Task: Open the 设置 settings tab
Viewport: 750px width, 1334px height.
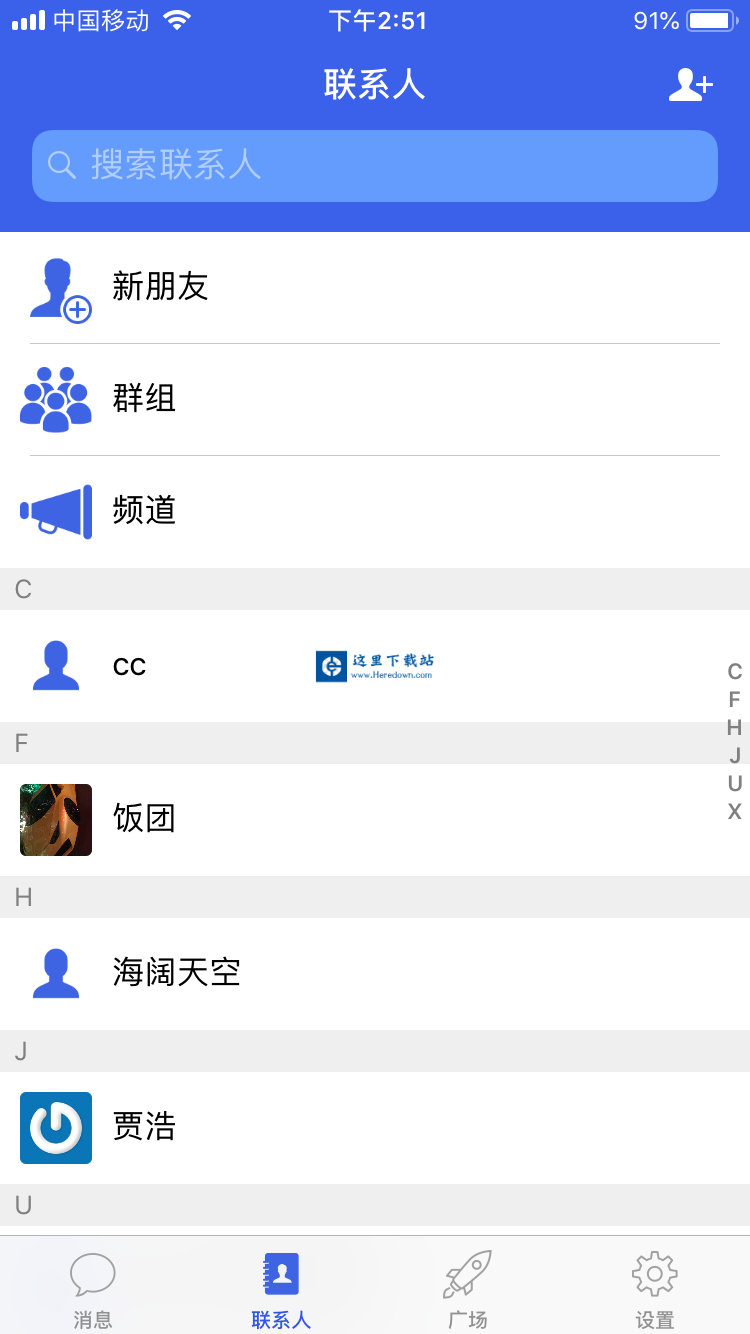Action: [x=655, y=1290]
